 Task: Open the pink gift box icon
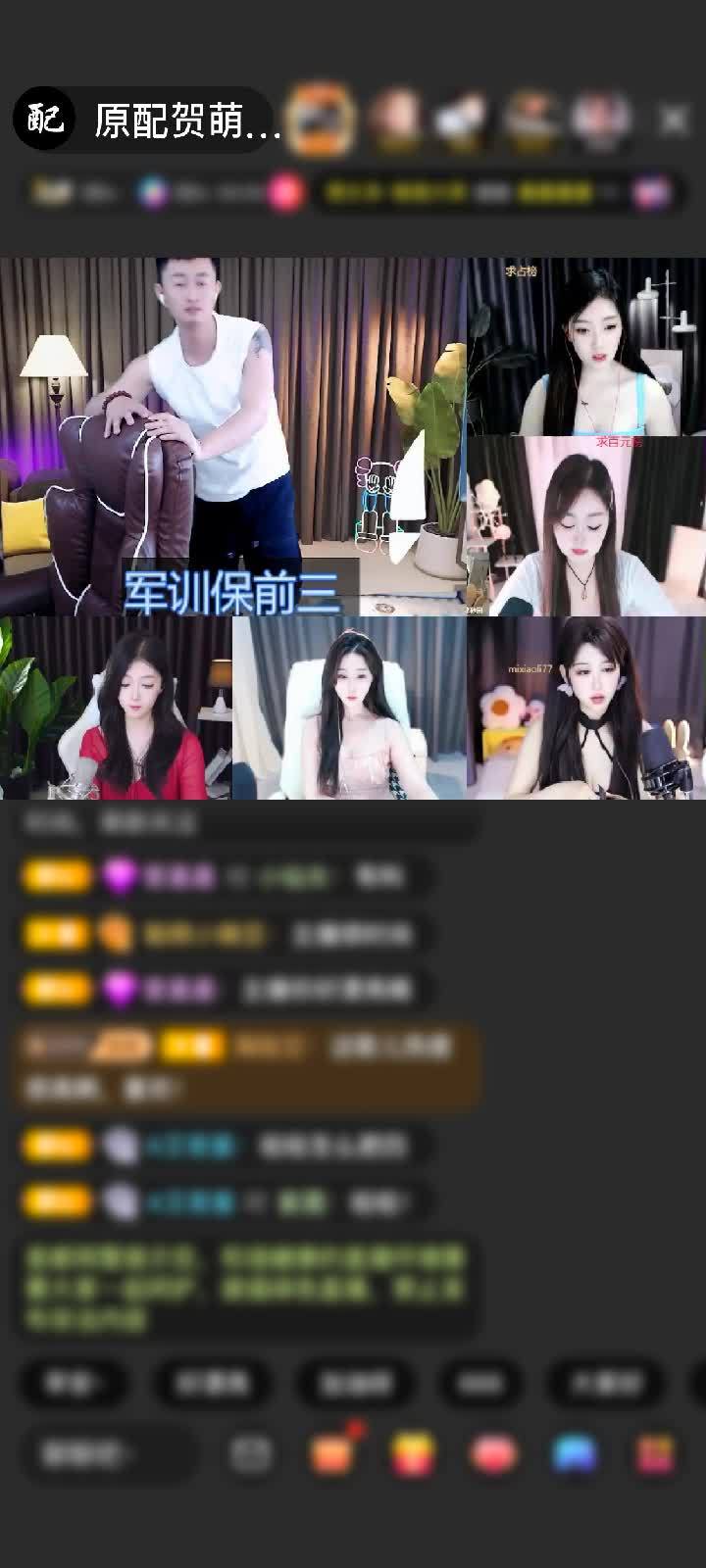[655, 1453]
